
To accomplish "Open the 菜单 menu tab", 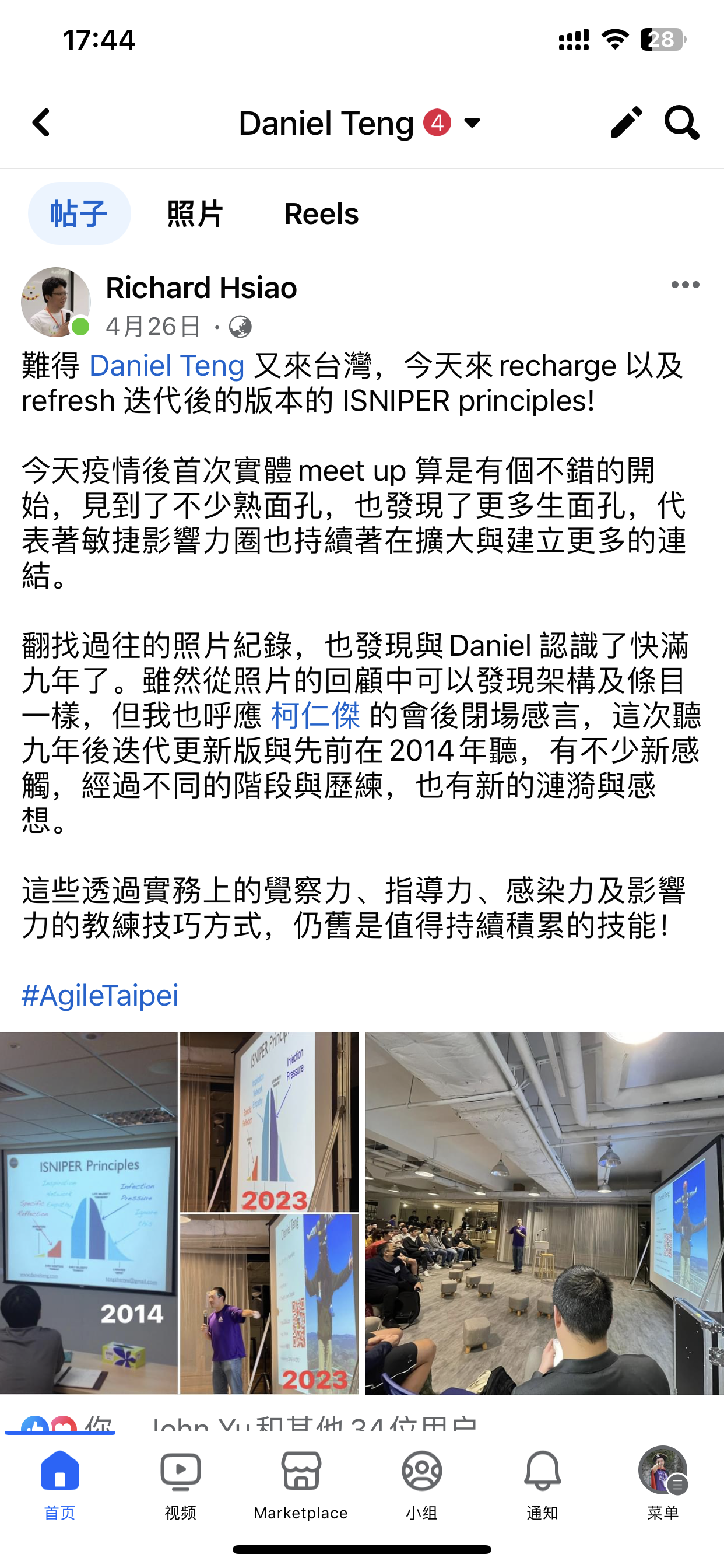I will 663,1484.
